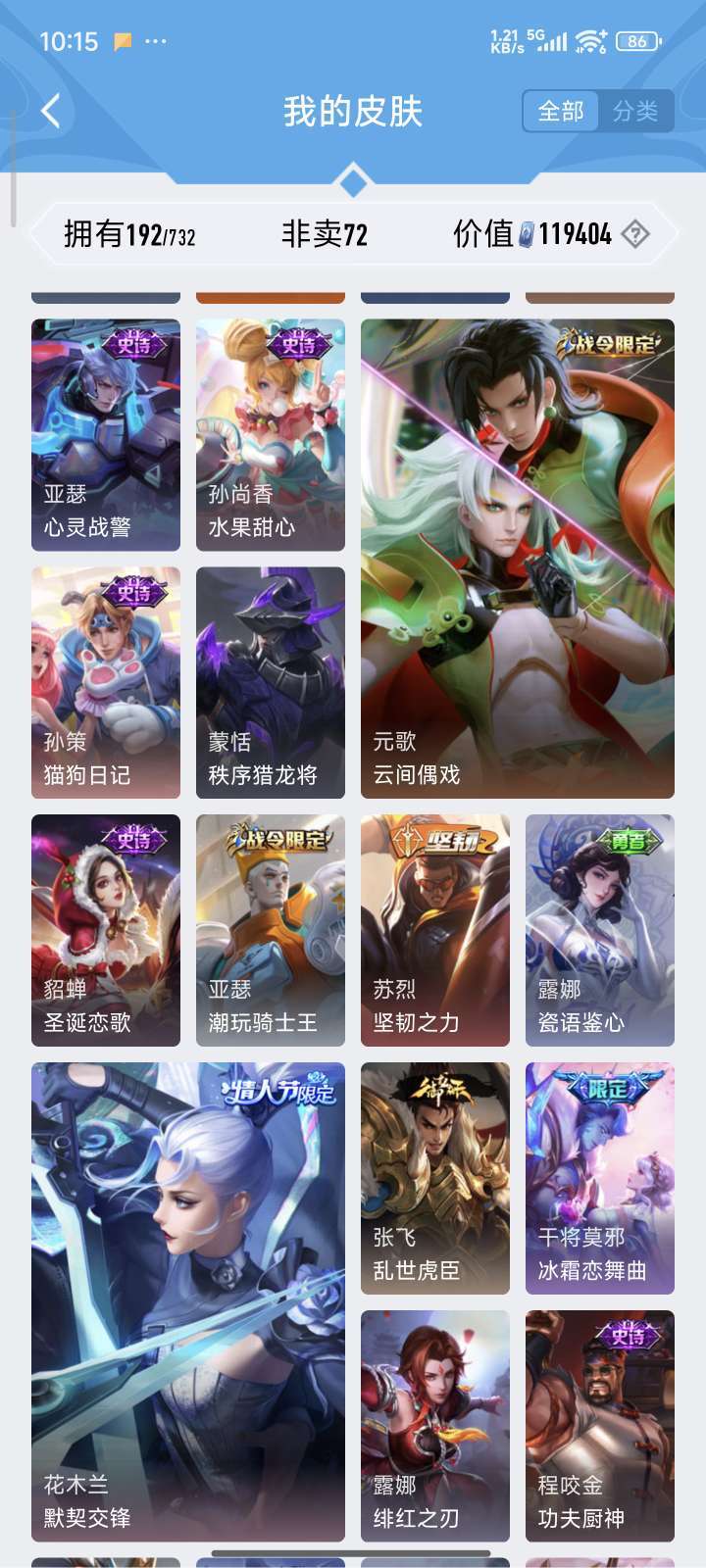This screenshot has width=706, height=1568.
Task: Go back using the top arrow
Action: [51, 111]
